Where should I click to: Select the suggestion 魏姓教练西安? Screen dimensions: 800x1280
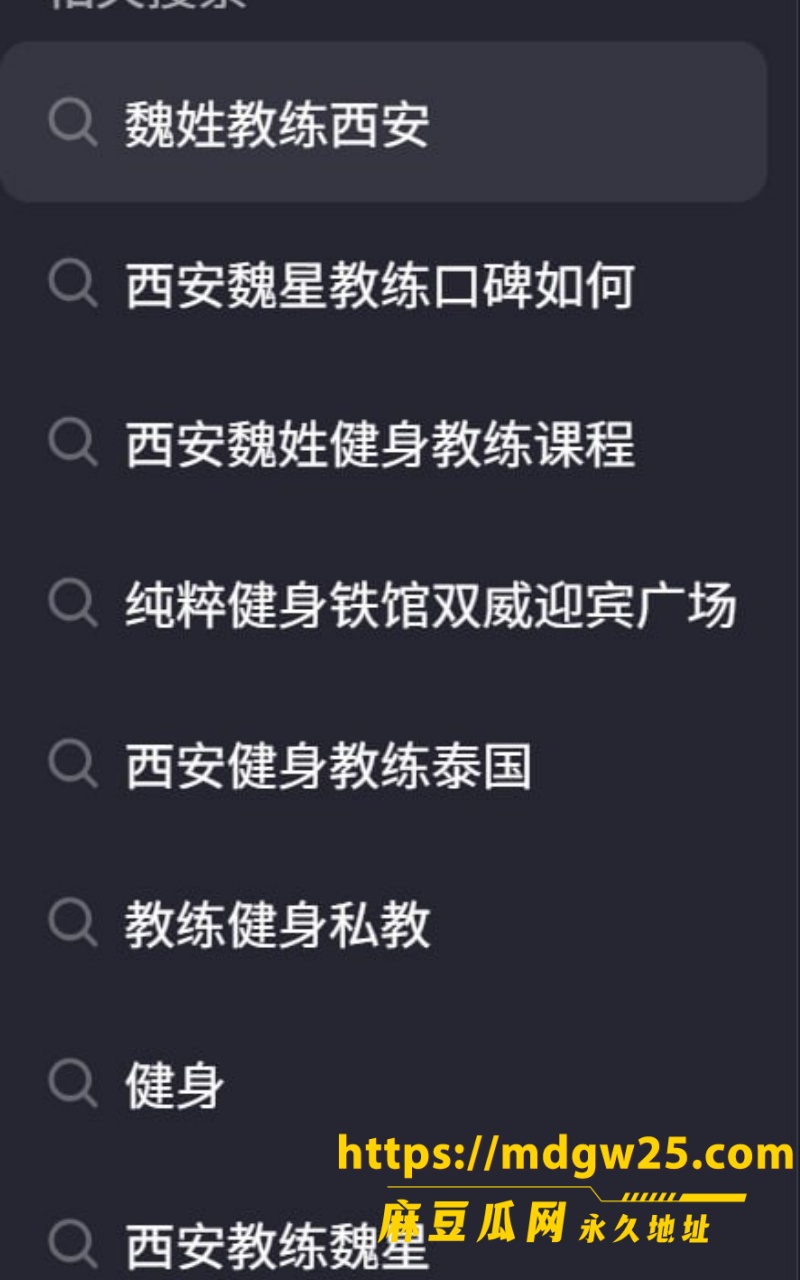pyautogui.click(x=383, y=122)
